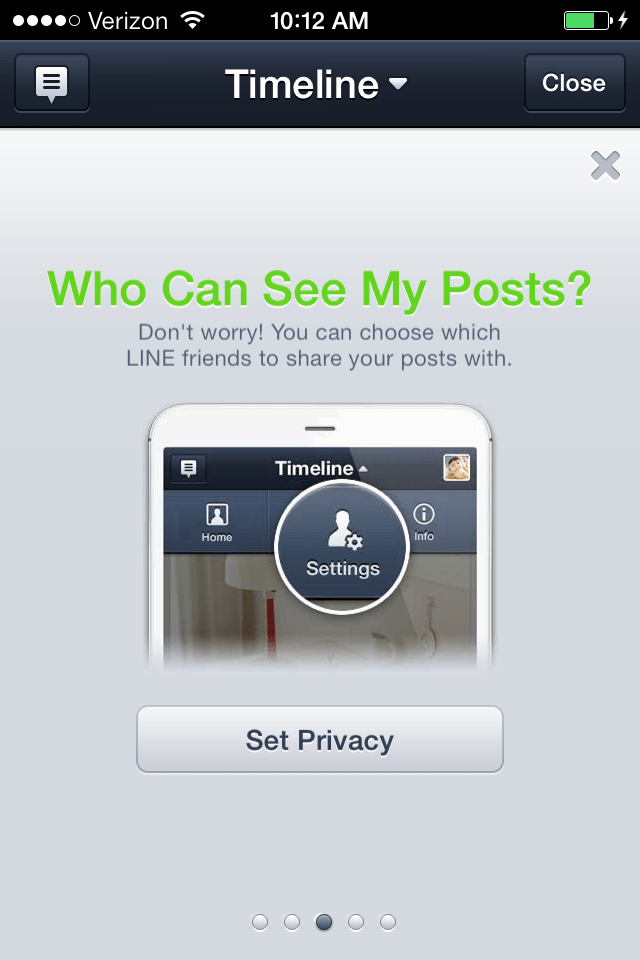This screenshot has width=640, height=960.
Task: Open the chat bubble icon in header
Action: point(52,83)
